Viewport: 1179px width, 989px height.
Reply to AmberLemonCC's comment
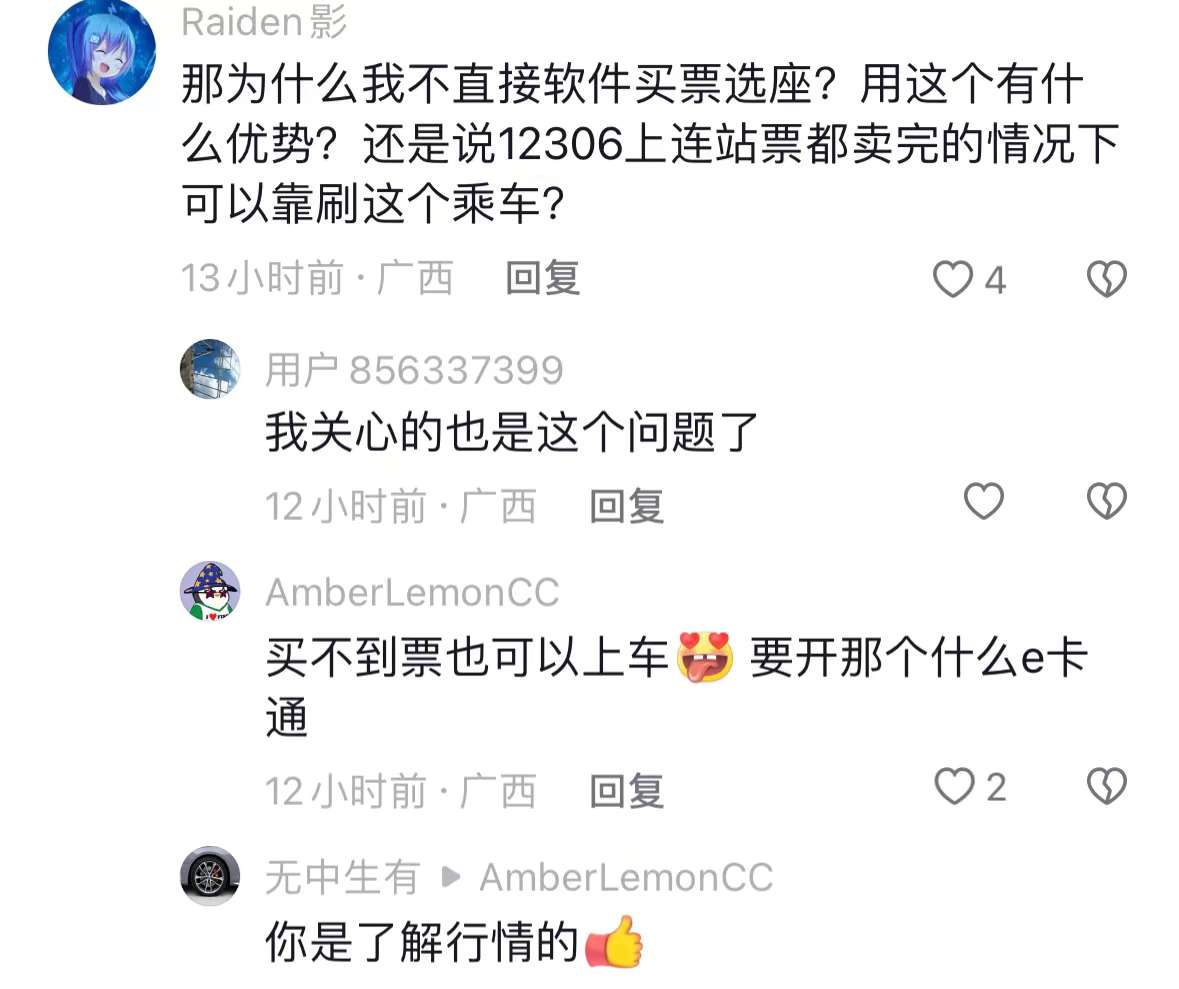[x=626, y=791]
